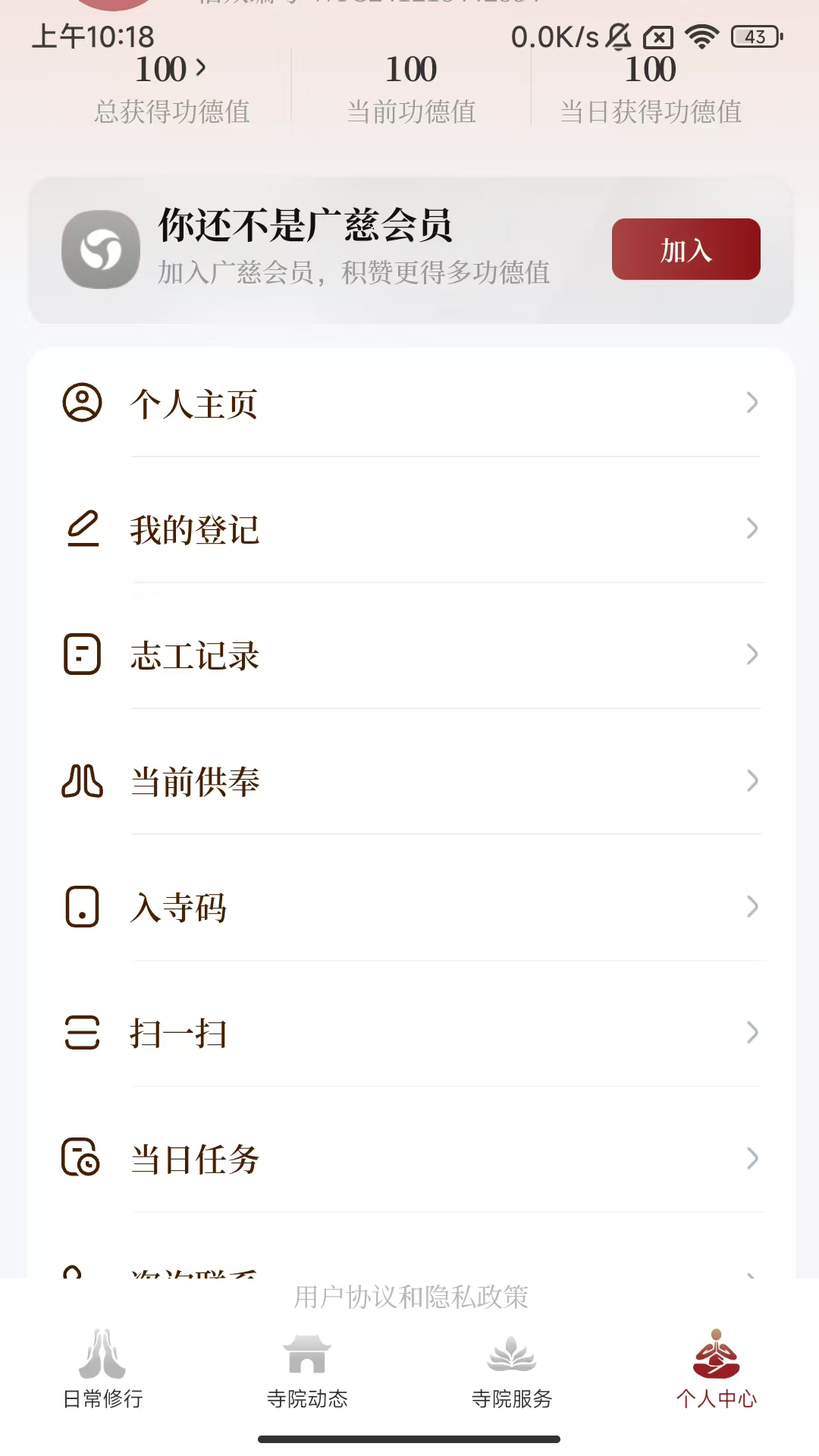Viewport: 819px width, 1456px height.
Task: Open the 志工记录 document icon
Action: 81,654
